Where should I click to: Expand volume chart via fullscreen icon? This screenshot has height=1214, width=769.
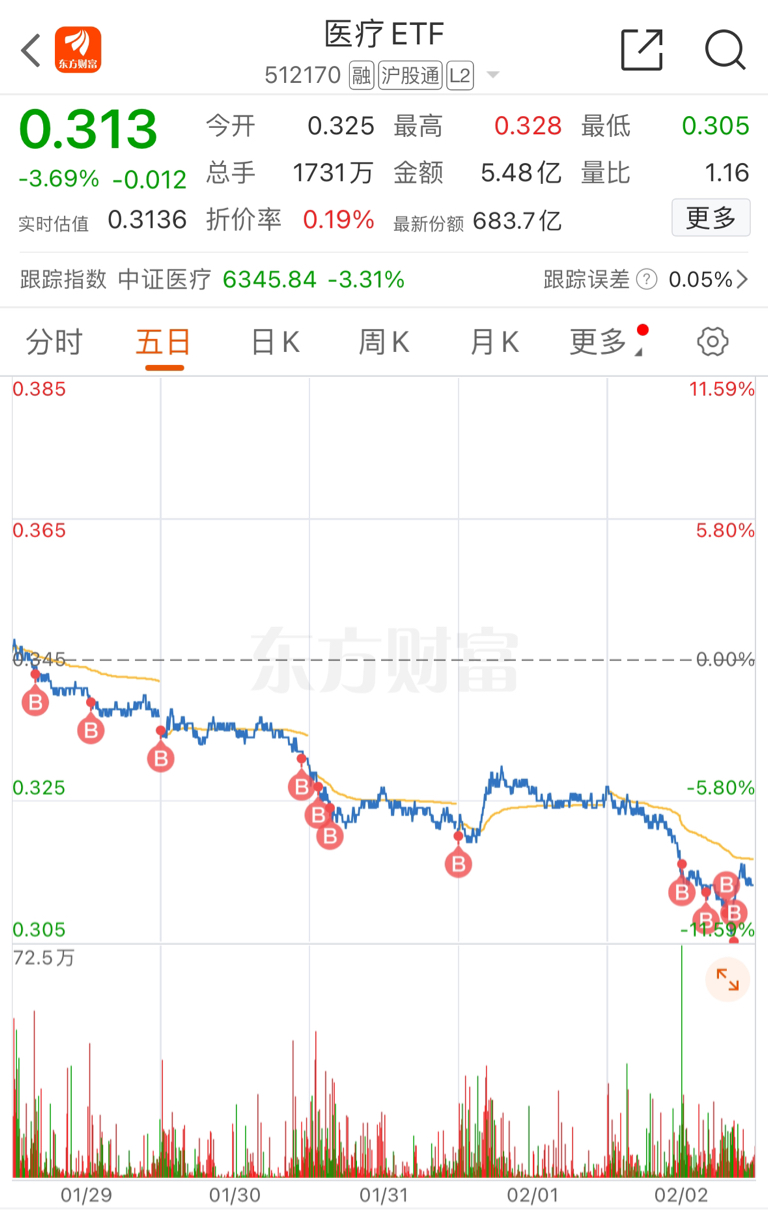point(727,980)
